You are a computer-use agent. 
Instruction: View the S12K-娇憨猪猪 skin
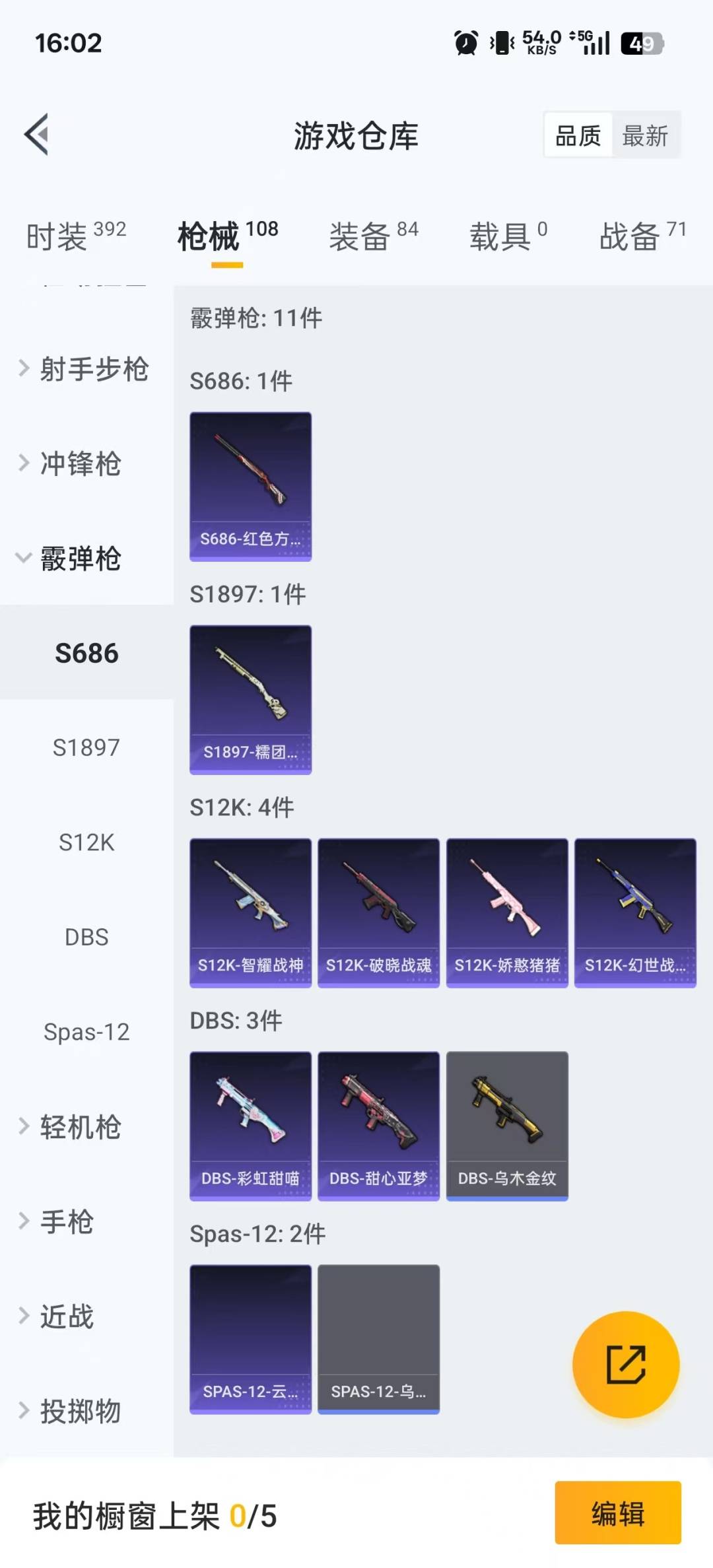(507, 912)
